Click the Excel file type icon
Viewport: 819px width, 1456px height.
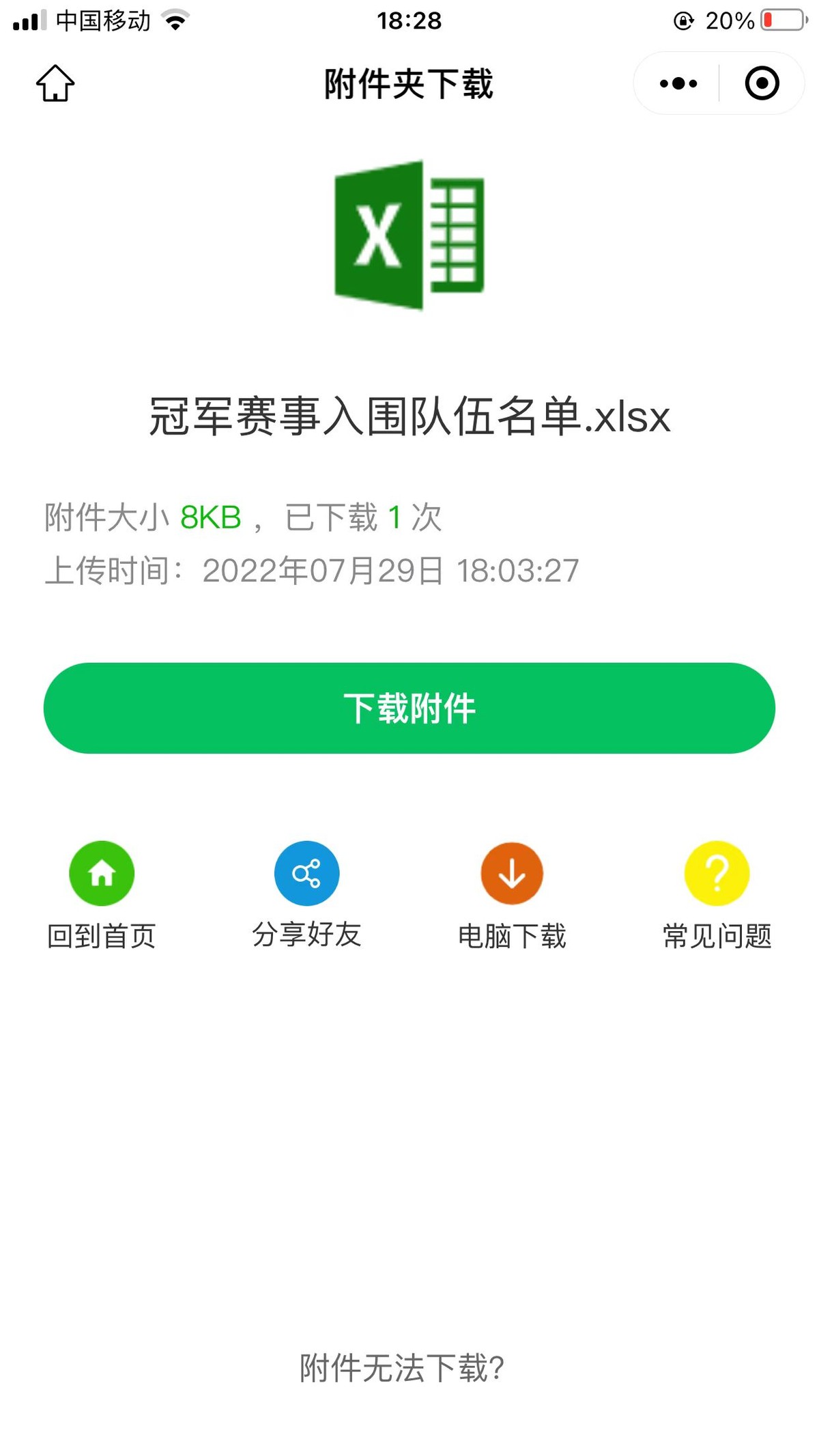tap(409, 235)
